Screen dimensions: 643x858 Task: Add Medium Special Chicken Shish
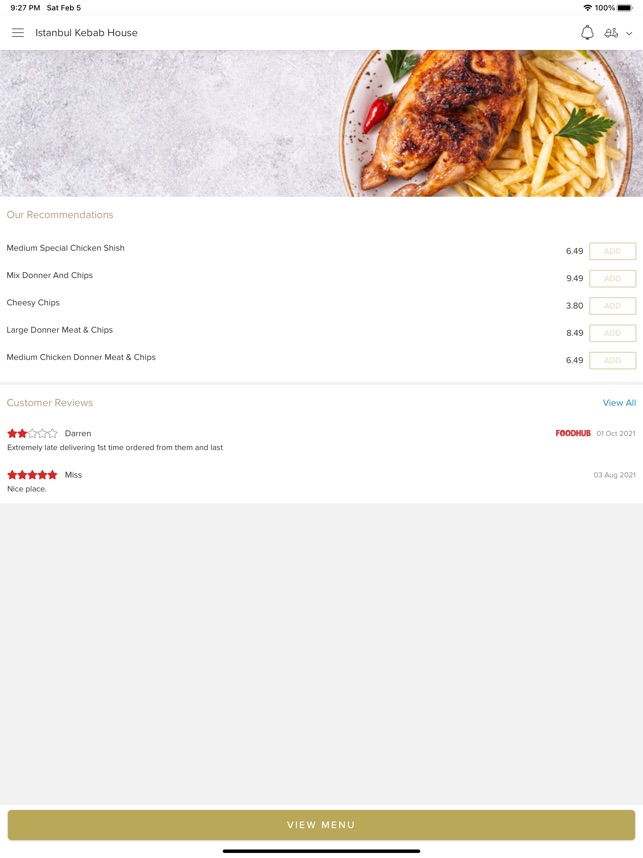[612, 251]
